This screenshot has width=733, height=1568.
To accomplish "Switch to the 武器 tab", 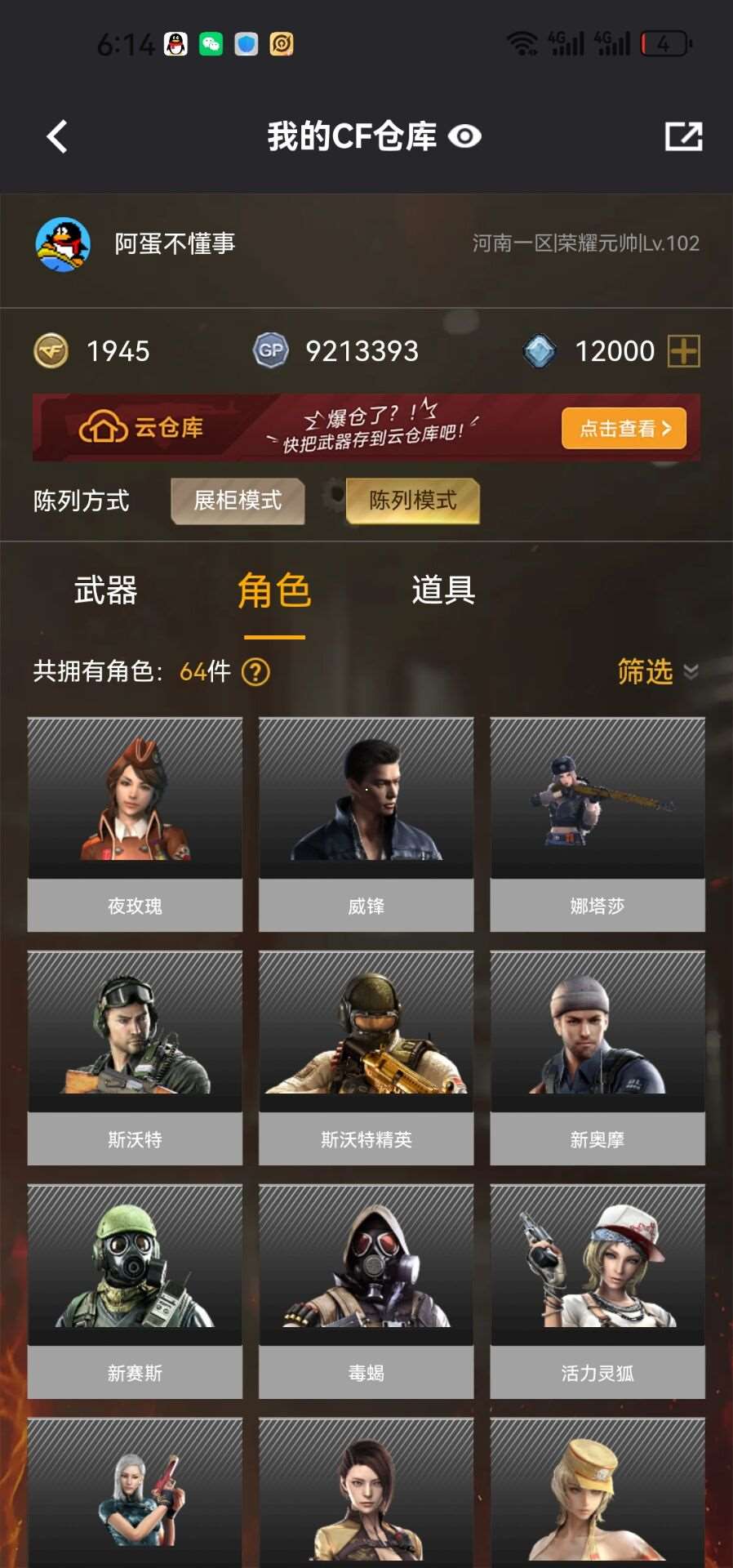I will click(105, 590).
